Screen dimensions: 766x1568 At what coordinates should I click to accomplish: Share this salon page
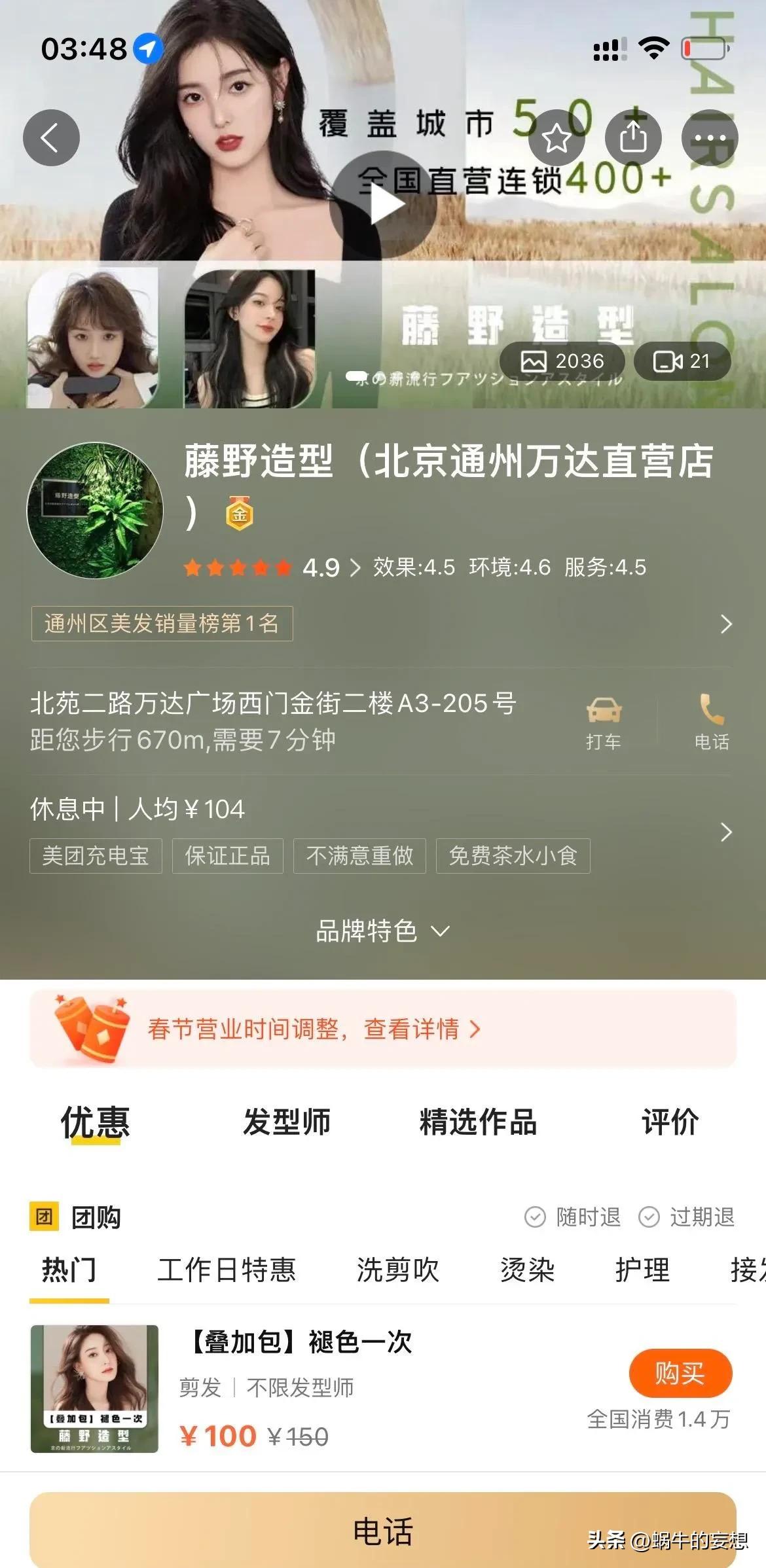pyautogui.click(x=633, y=138)
